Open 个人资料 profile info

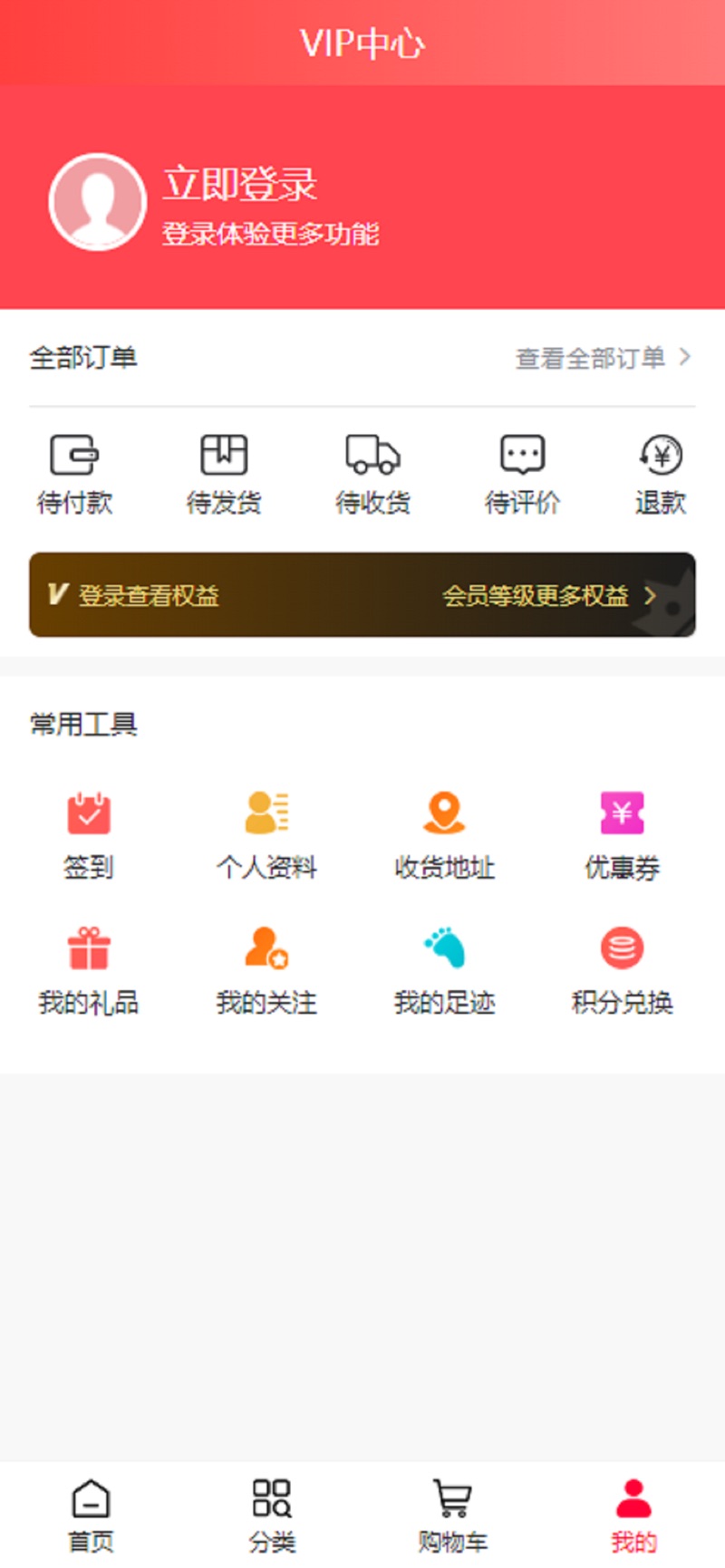pos(266,835)
